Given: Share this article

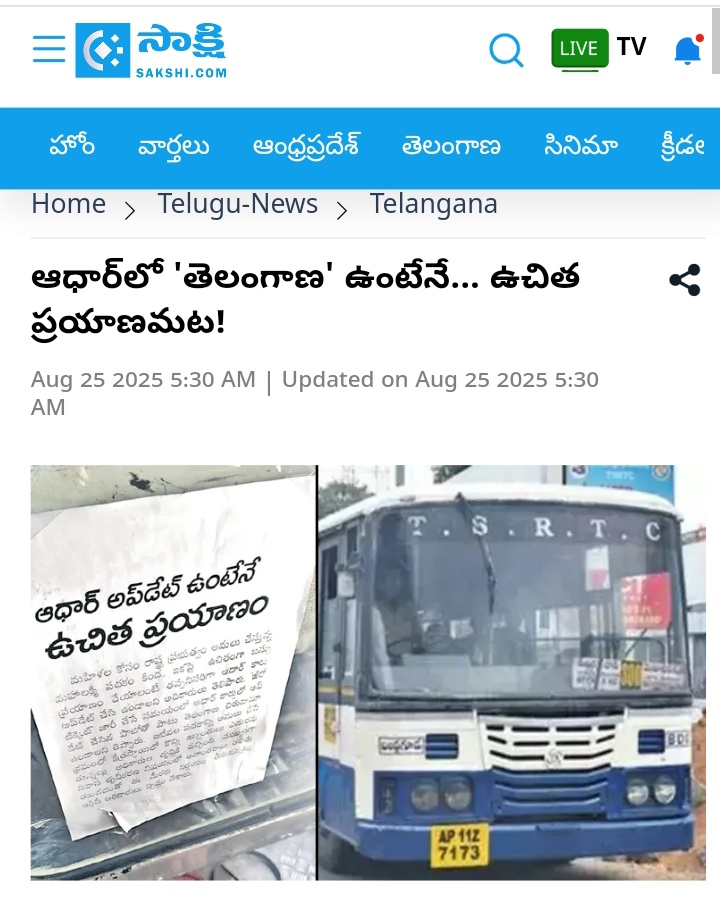Looking at the screenshot, I should pos(685,280).
